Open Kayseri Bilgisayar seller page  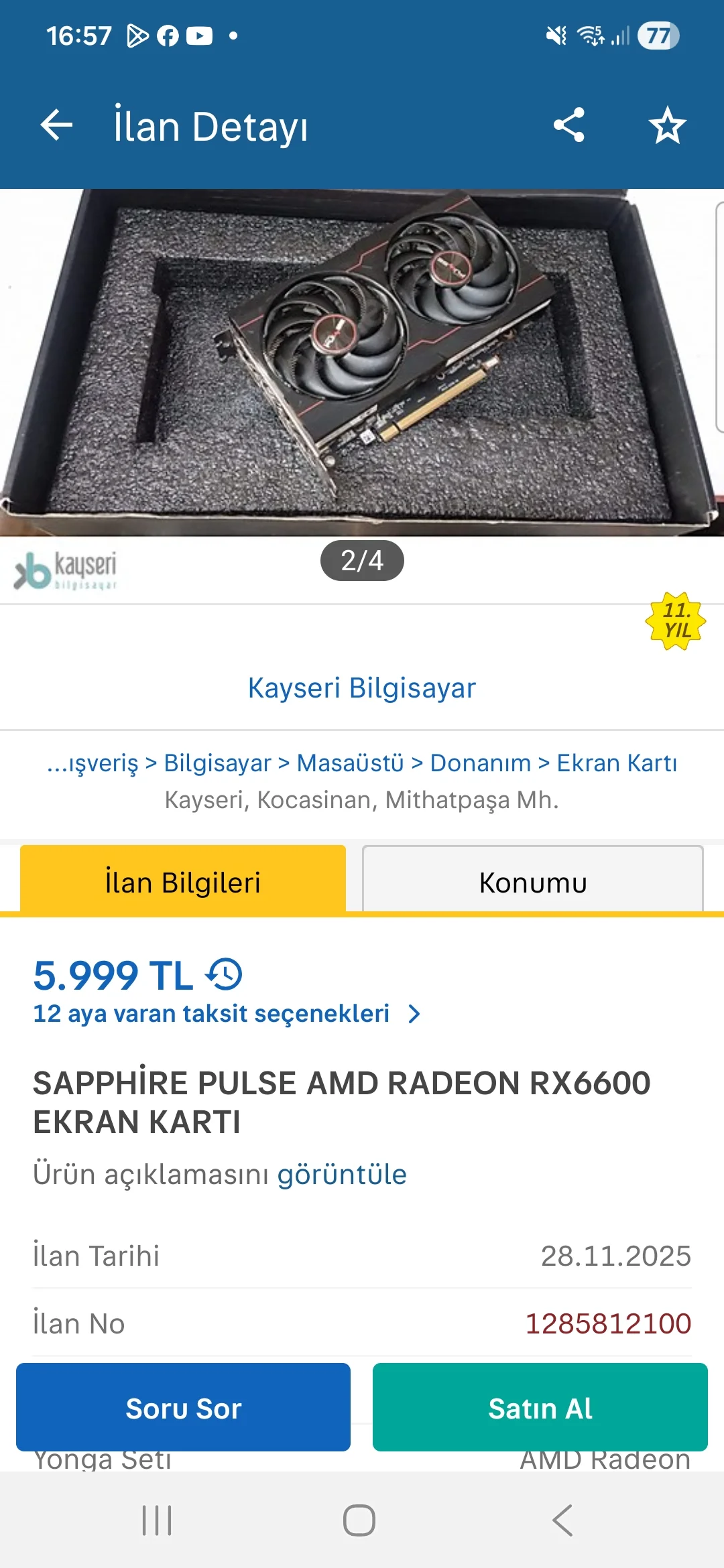[x=362, y=688]
